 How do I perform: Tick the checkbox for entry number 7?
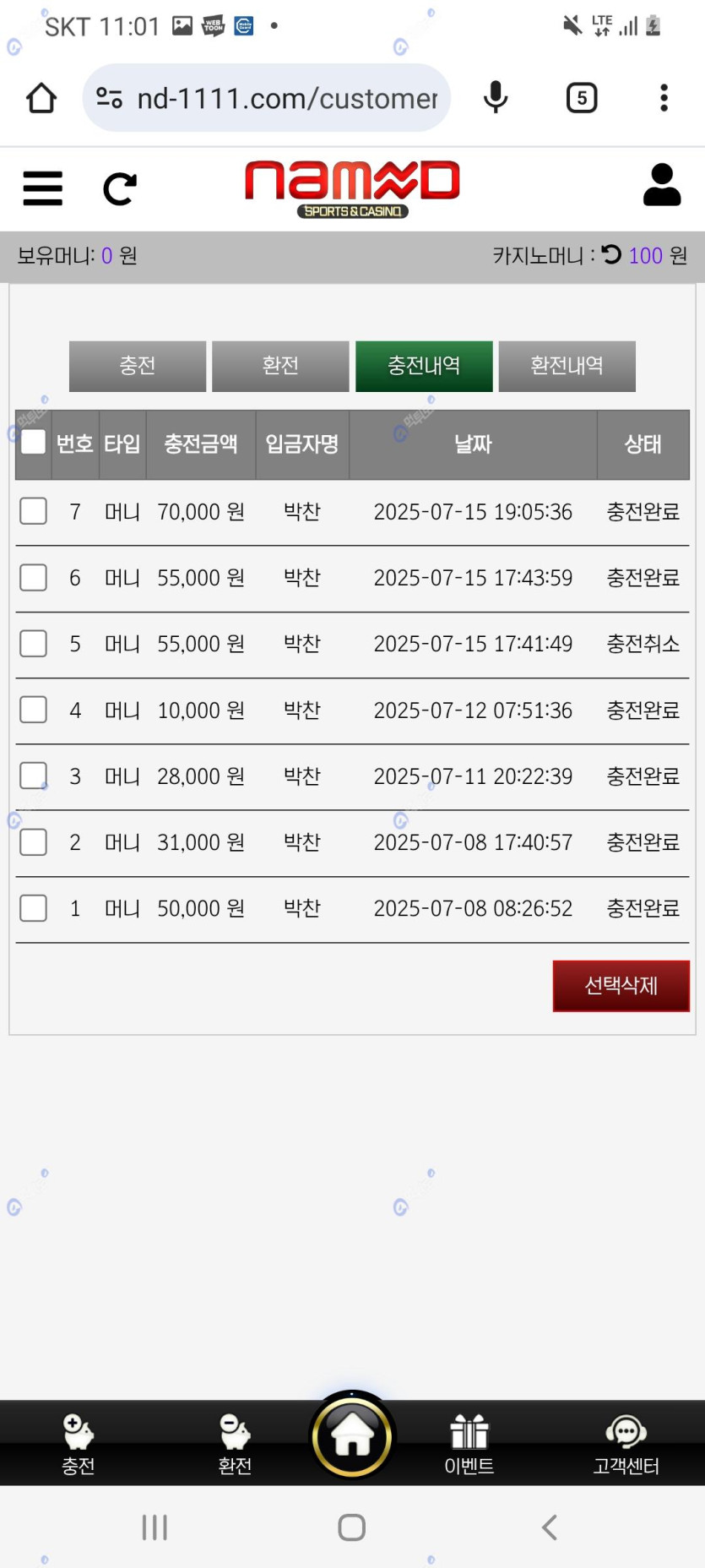[x=34, y=511]
